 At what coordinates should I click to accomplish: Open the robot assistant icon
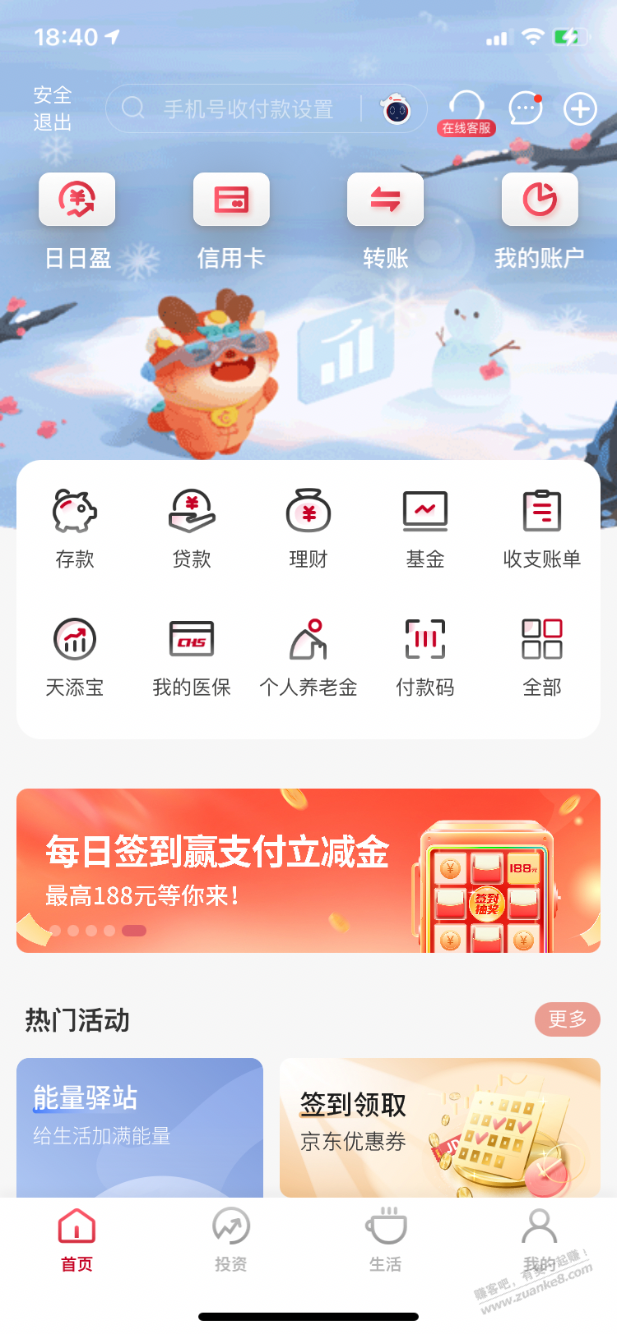[396, 110]
